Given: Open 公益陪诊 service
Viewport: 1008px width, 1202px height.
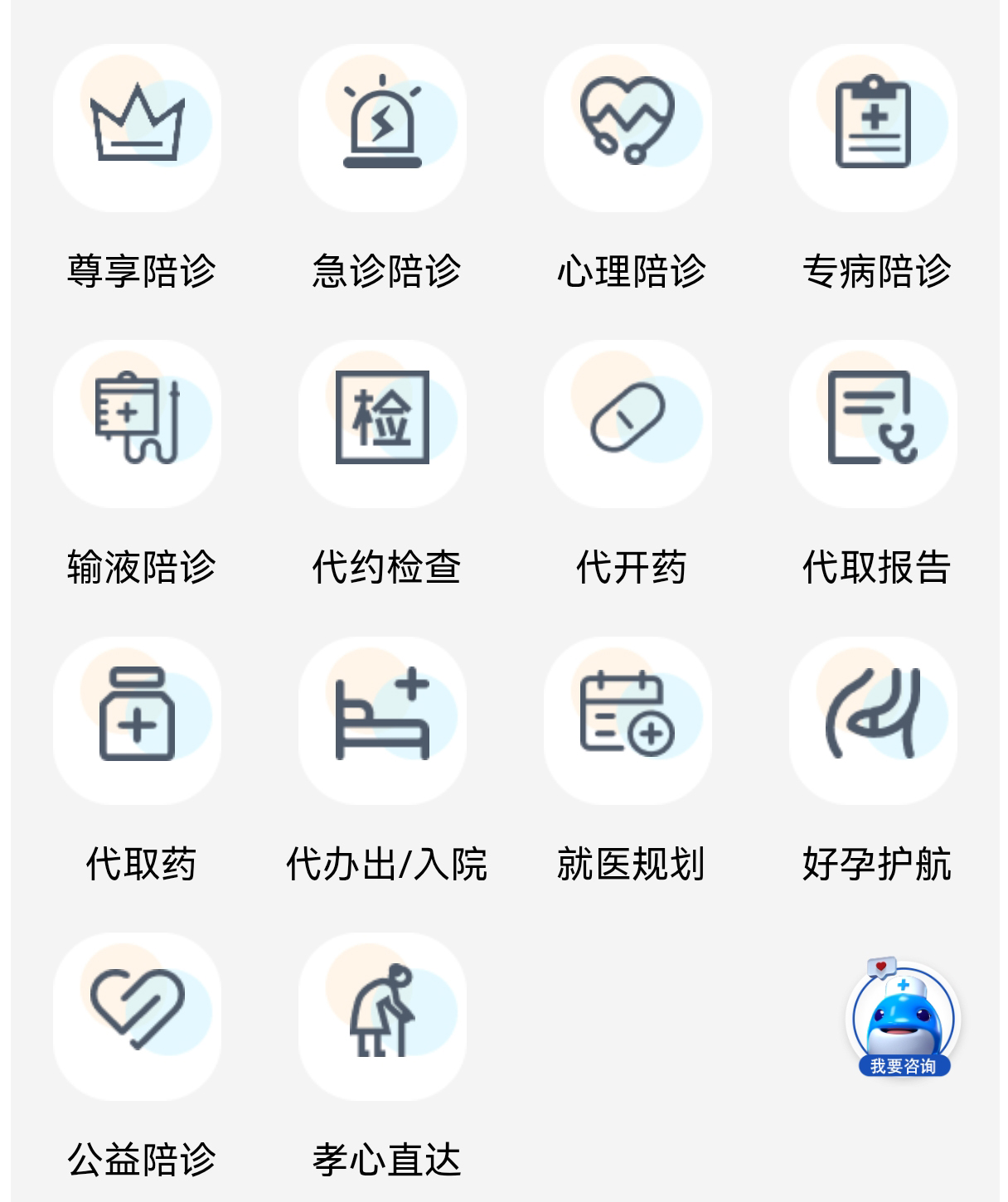Looking at the screenshot, I should [x=137, y=1015].
